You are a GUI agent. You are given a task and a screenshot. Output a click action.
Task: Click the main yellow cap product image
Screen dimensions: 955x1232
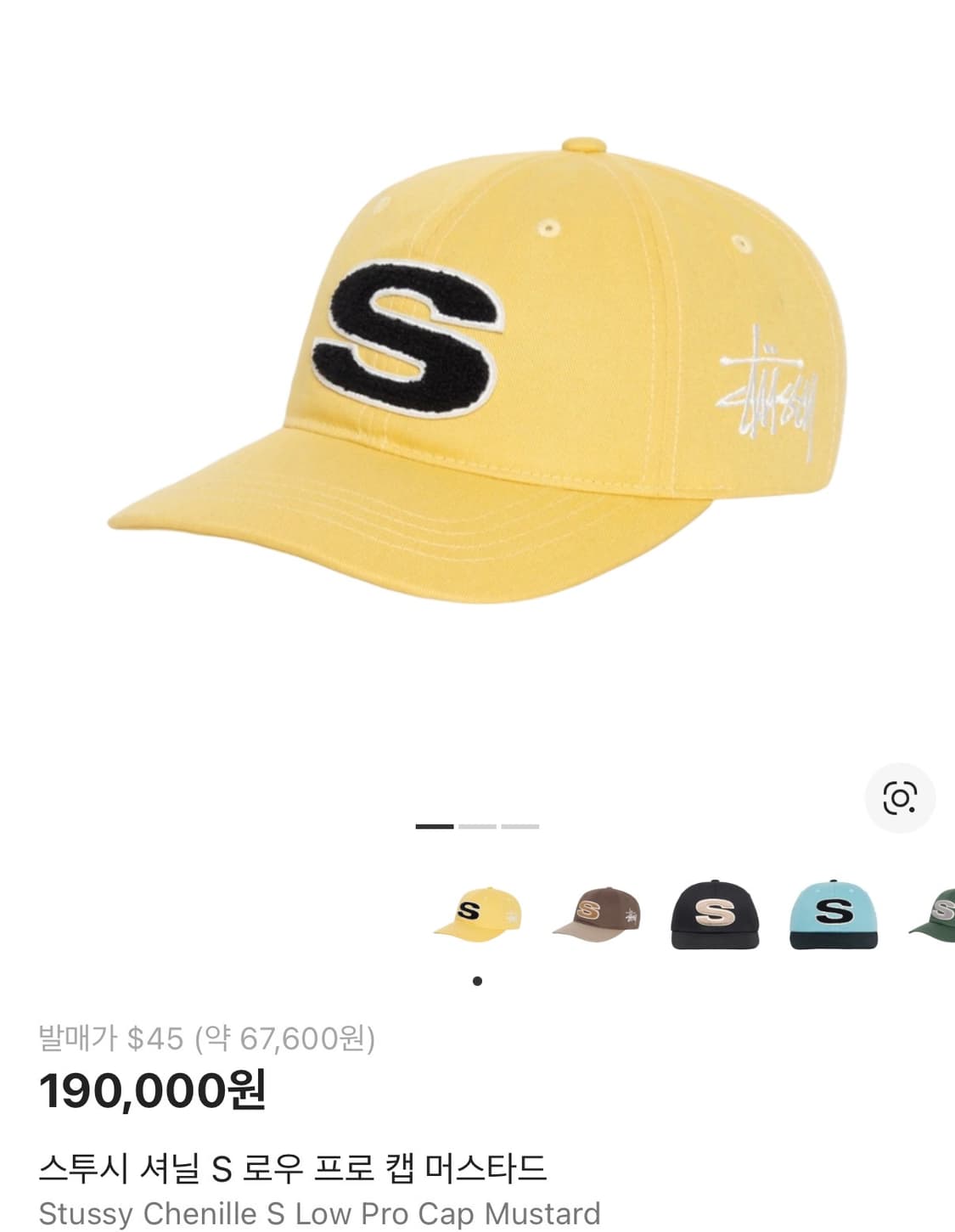475,365
